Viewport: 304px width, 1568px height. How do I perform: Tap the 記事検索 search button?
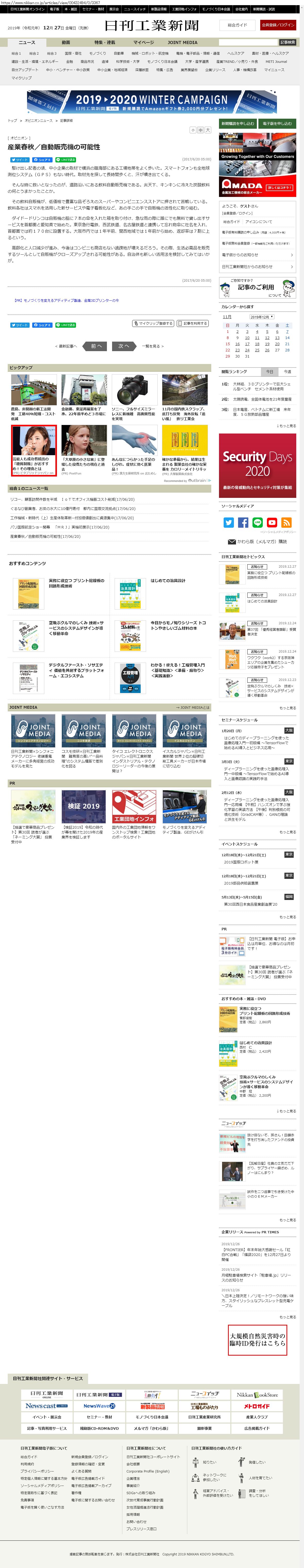(x=288, y=43)
